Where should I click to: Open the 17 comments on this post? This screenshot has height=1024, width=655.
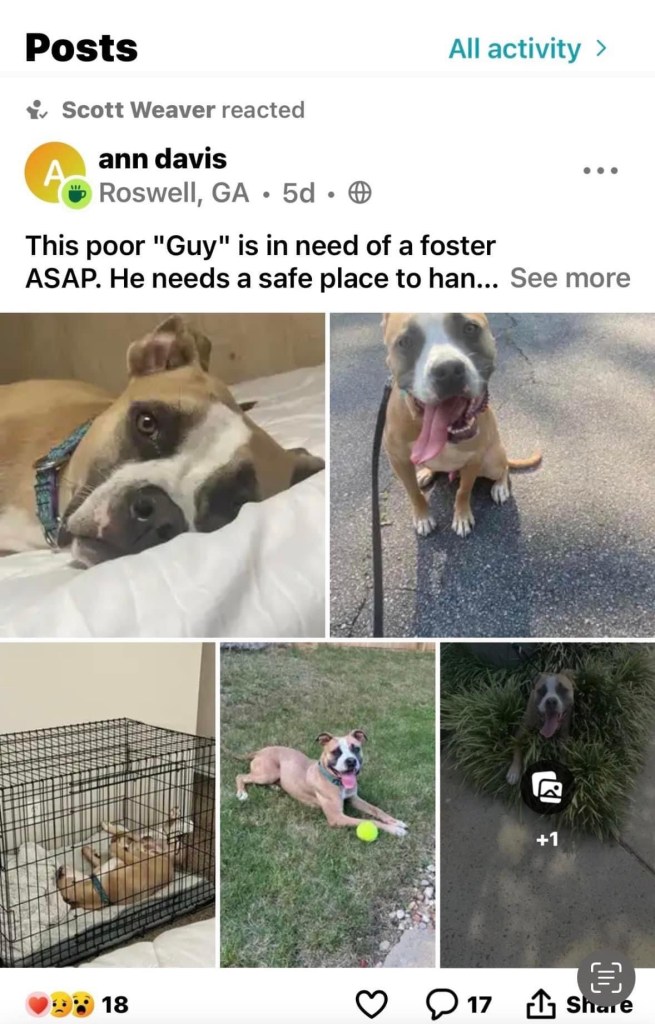coord(459,1003)
